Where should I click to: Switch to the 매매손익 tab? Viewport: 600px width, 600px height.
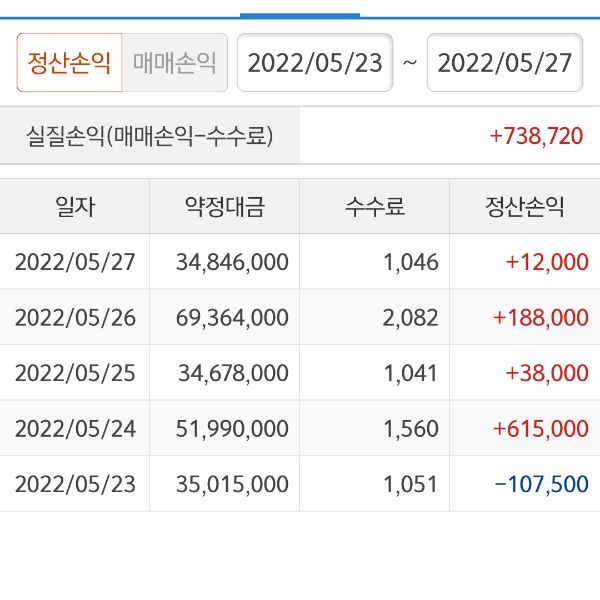point(175,63)
